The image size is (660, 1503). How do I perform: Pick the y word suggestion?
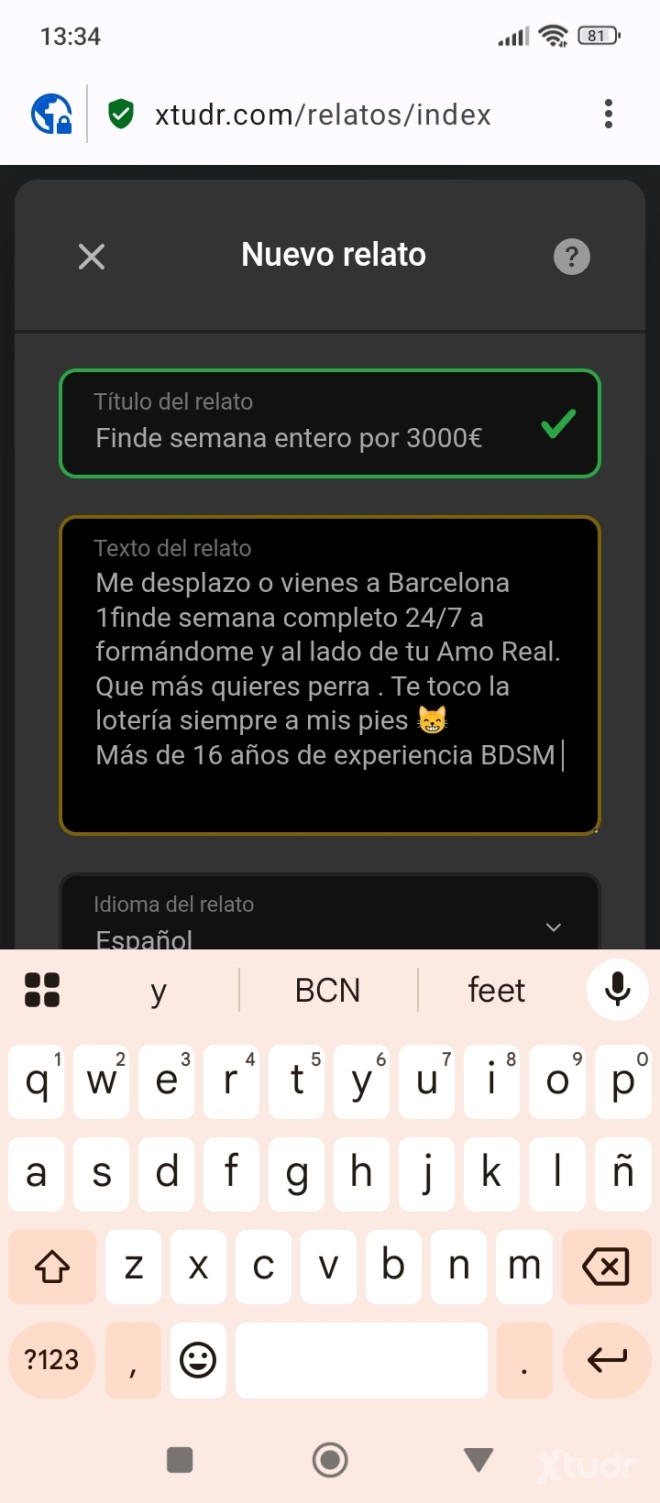158,990
